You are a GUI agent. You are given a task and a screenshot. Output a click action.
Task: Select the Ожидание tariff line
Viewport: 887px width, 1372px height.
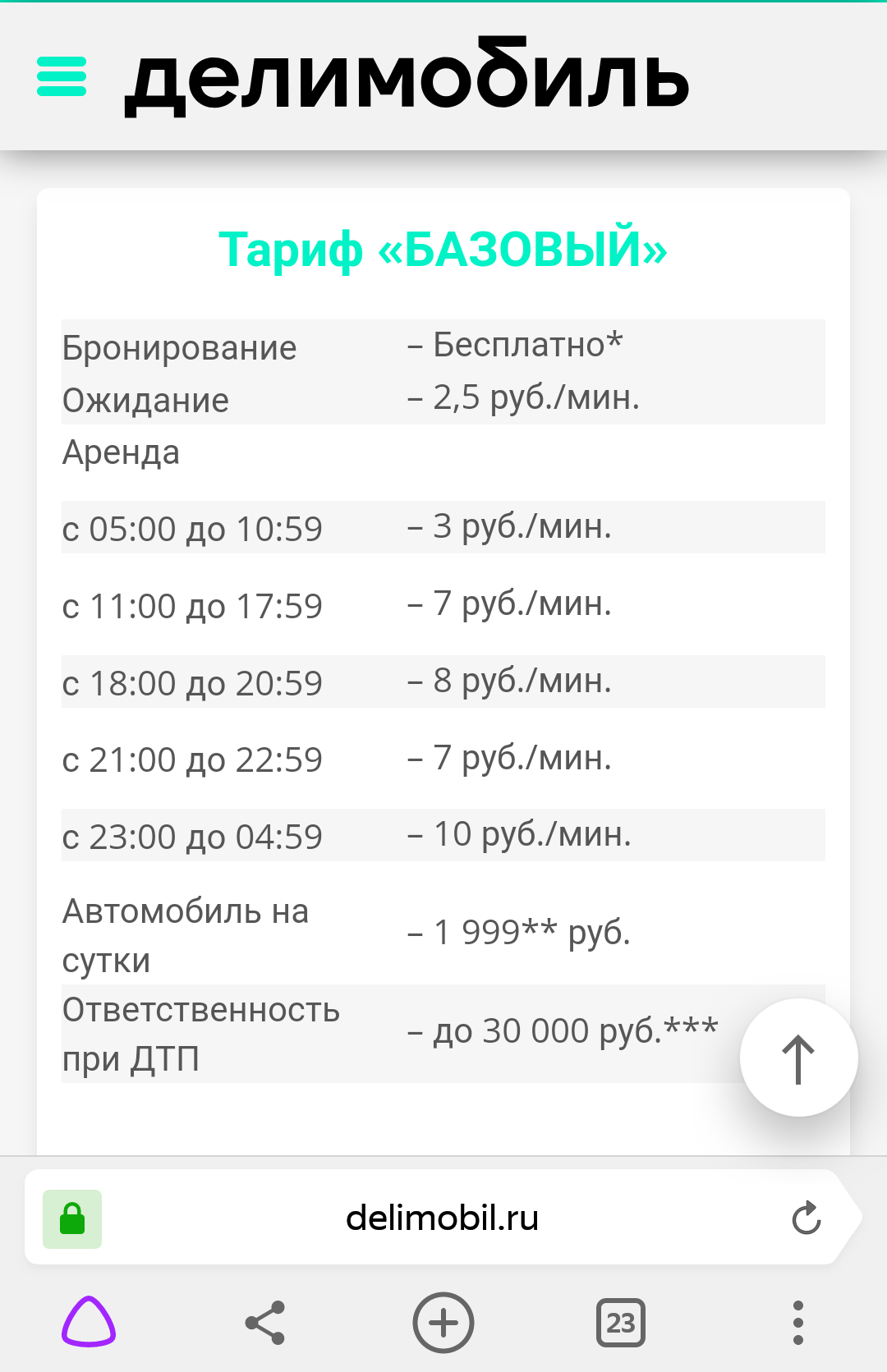[x=145, y=400]
